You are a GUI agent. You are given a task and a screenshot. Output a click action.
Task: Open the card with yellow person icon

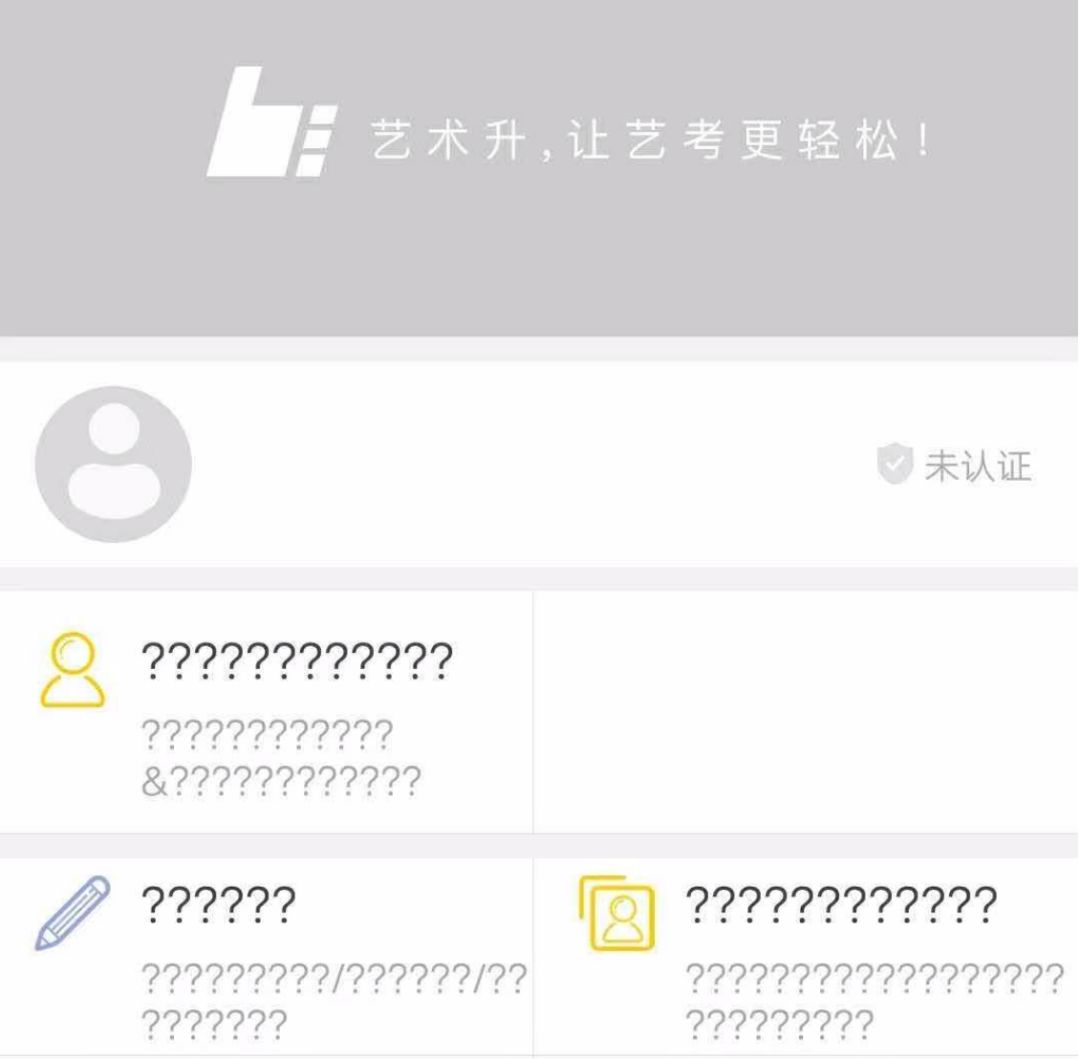266,711
